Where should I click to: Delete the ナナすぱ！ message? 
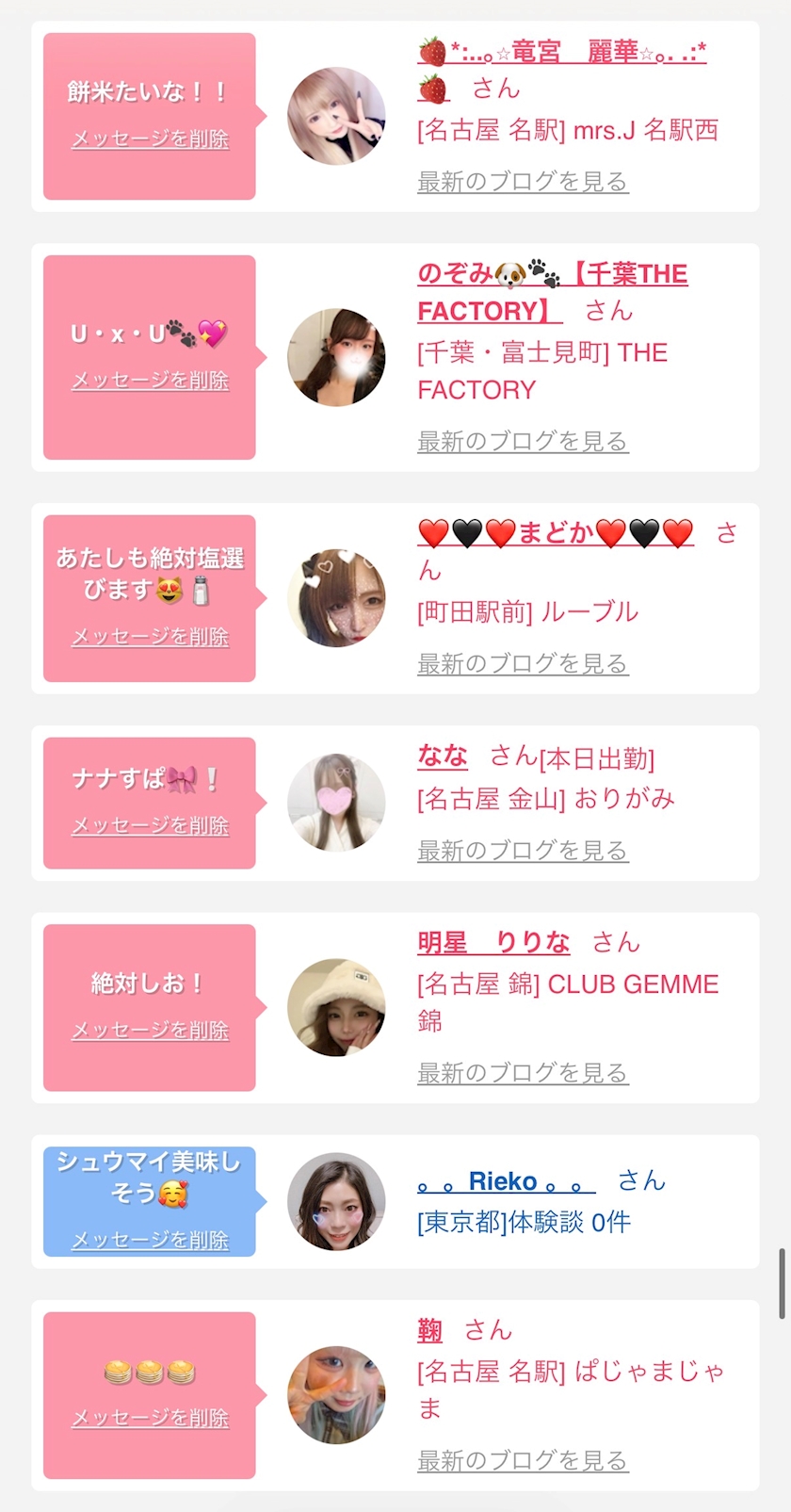point(150,826)
